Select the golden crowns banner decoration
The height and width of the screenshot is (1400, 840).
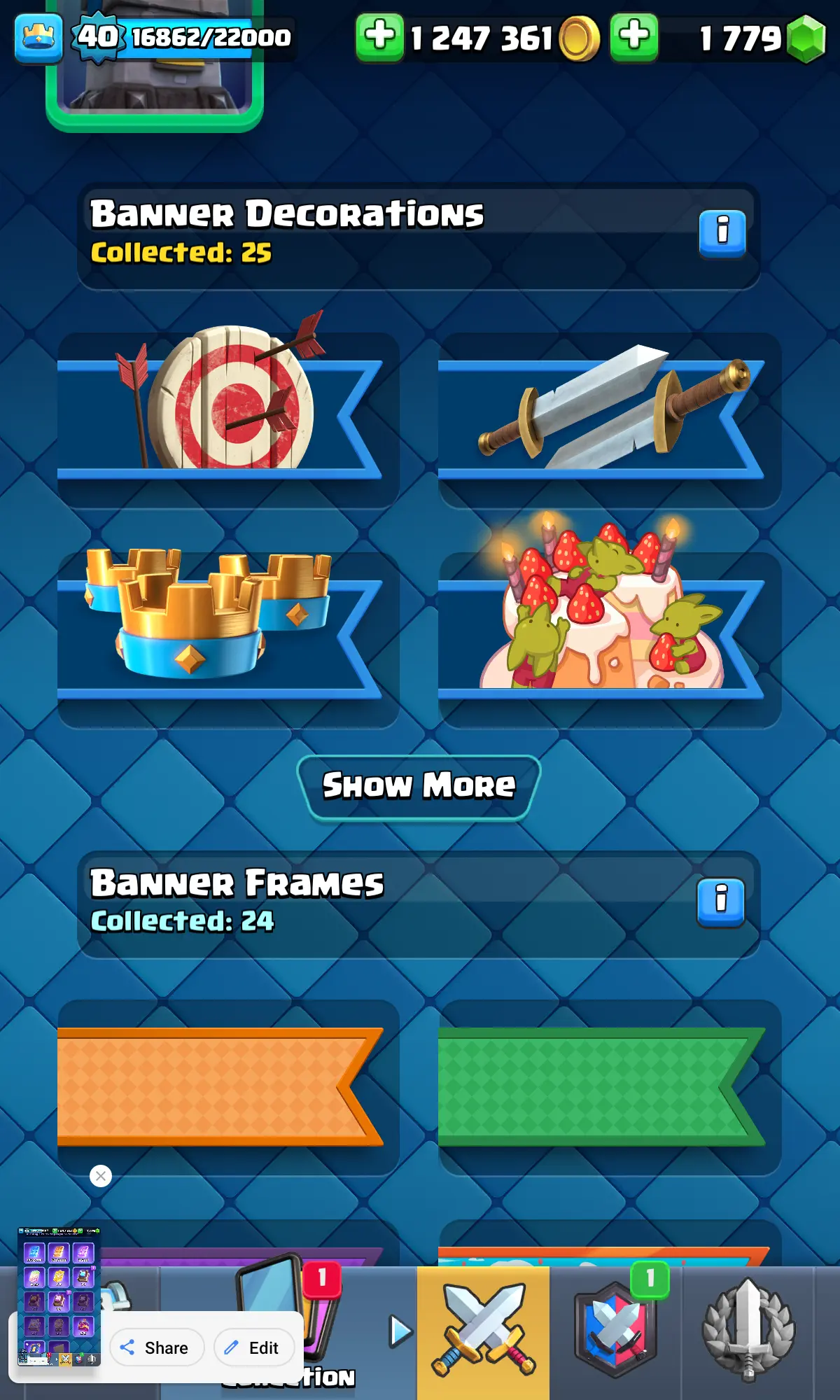(227, 638)
